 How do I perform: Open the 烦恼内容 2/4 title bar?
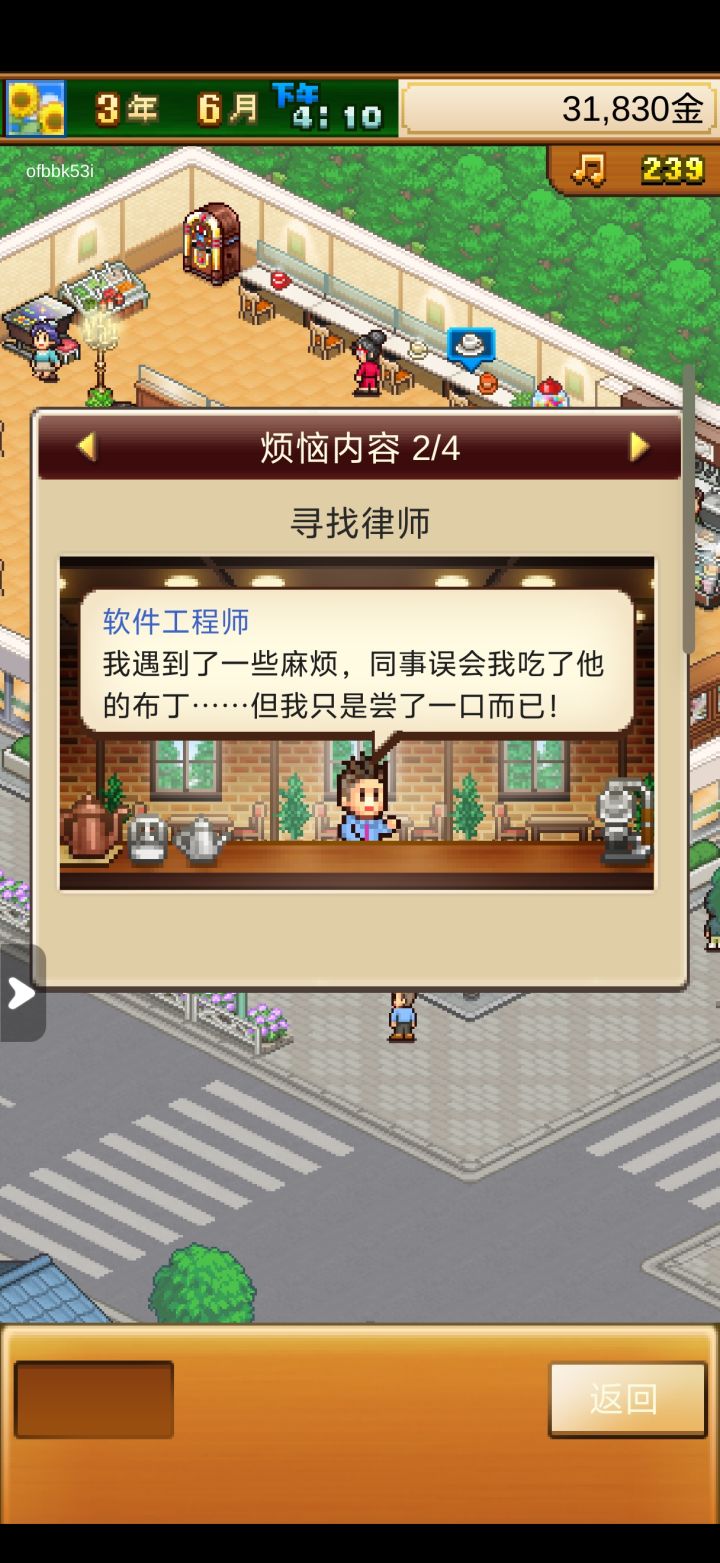tap(360, 447)
